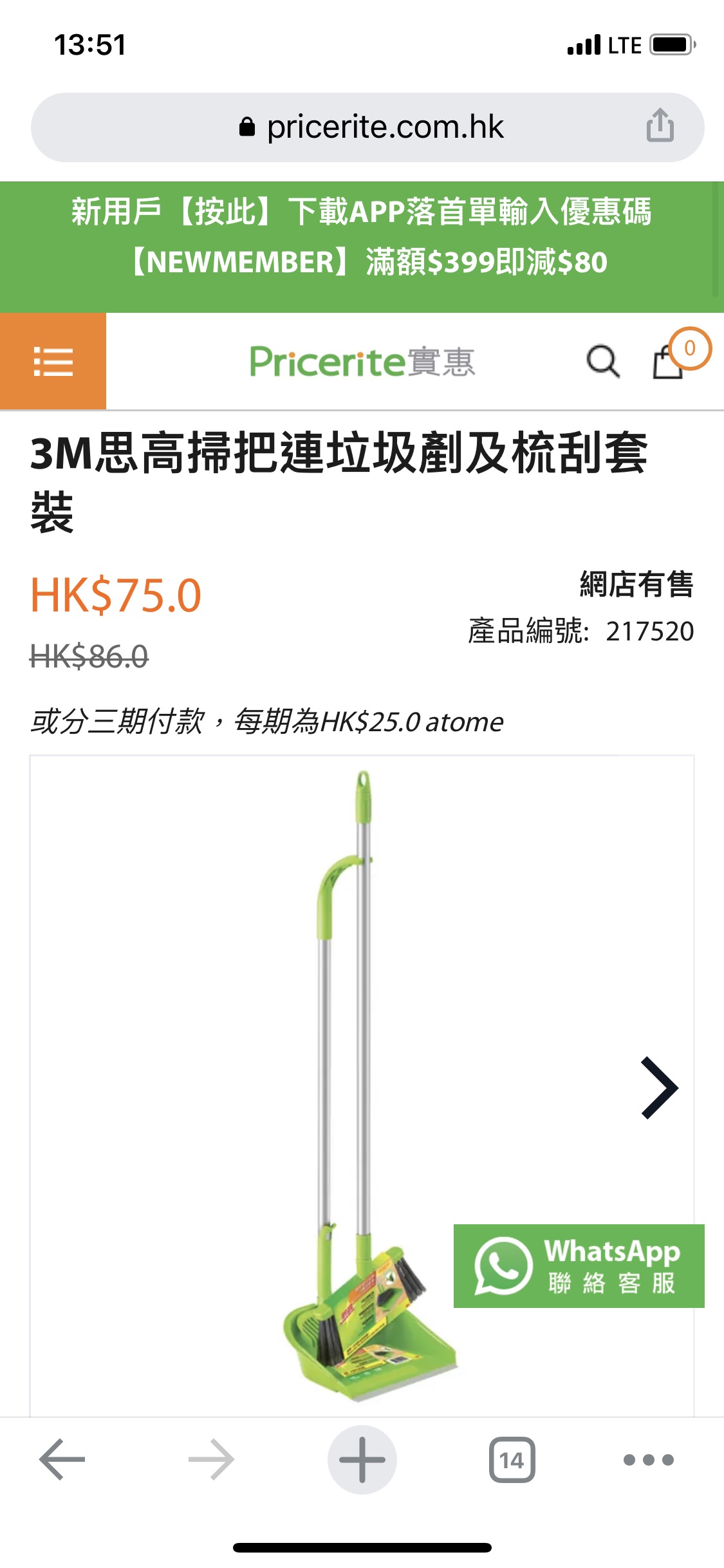The height and width of the screenshot is (1568, 724).
Task: Click the 新用戶【按此】promo banner
Action: point(362,238)
